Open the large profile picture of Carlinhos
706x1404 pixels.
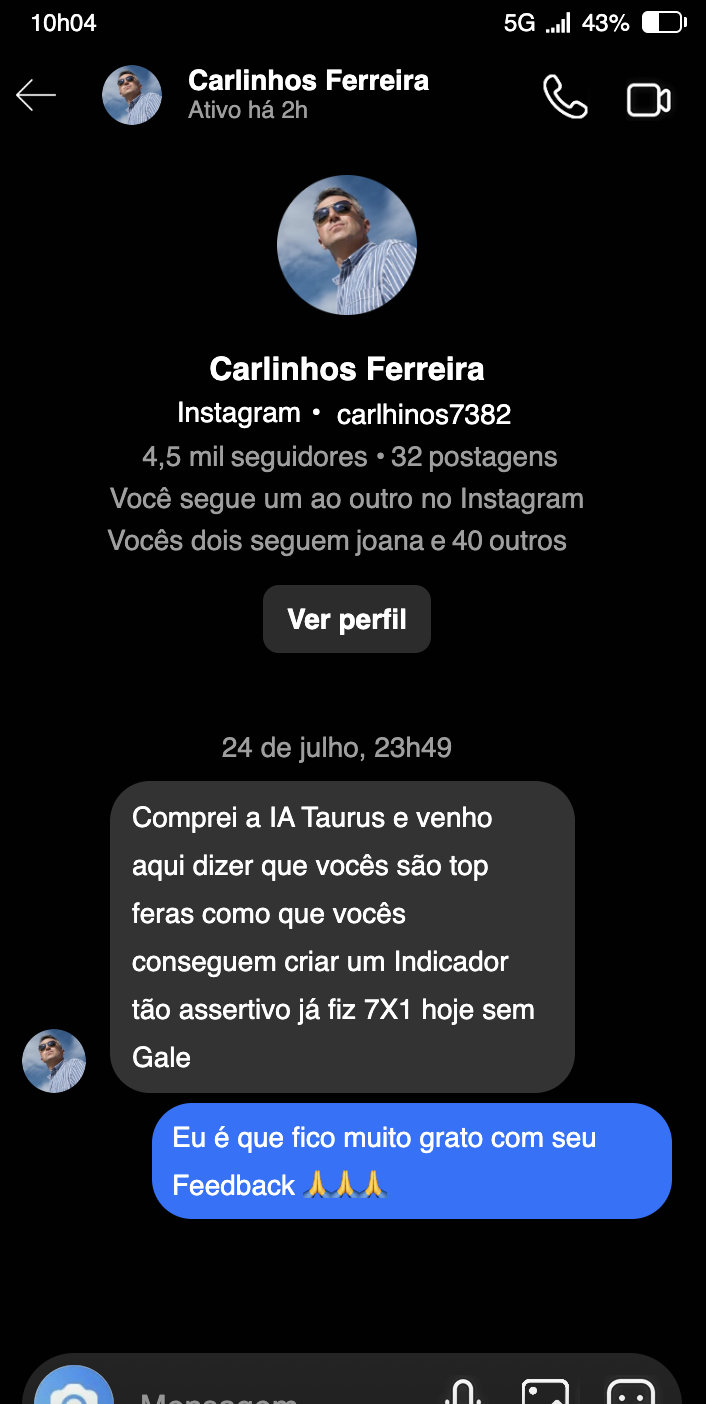coord(346,245)
